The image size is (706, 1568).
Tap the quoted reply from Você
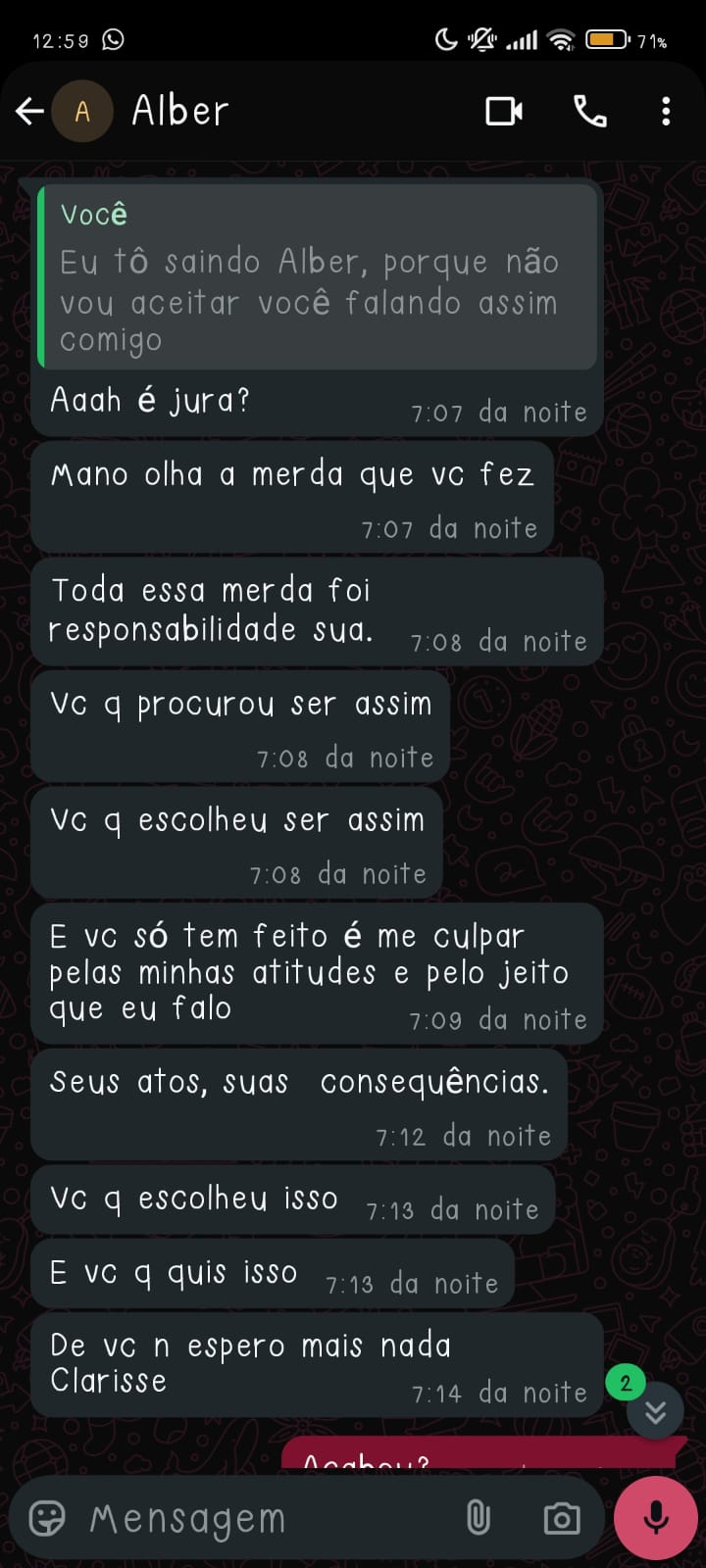point(317,277)
